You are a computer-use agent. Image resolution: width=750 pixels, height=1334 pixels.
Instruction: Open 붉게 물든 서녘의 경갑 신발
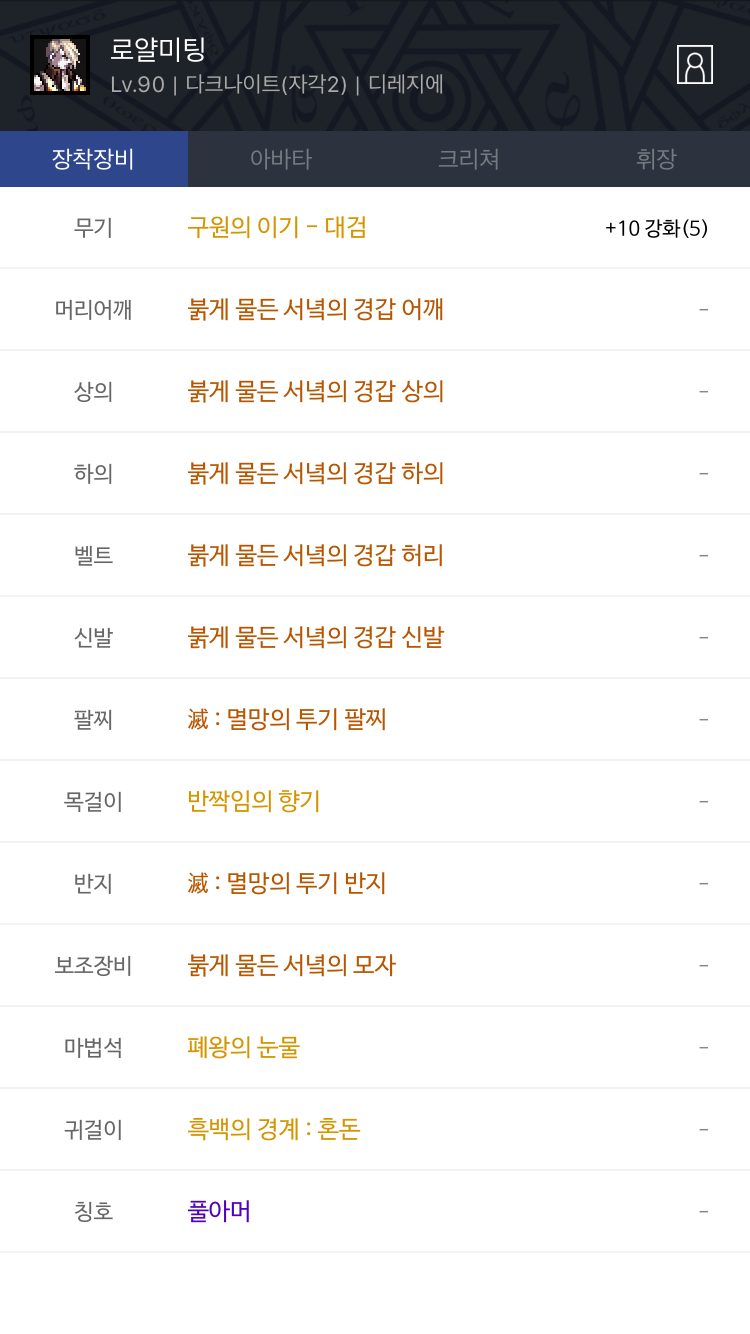point(316,638)
